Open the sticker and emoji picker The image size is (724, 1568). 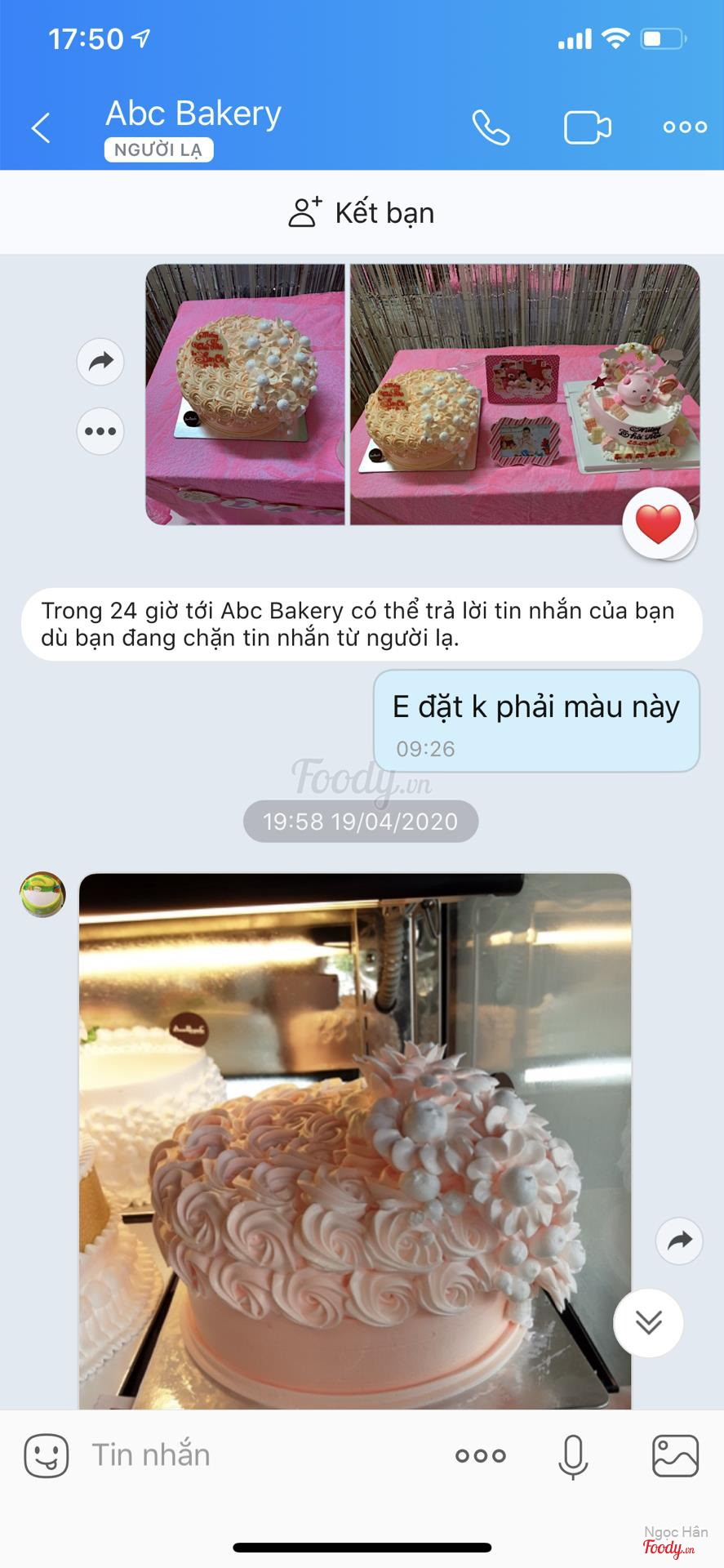[47, 1455]
